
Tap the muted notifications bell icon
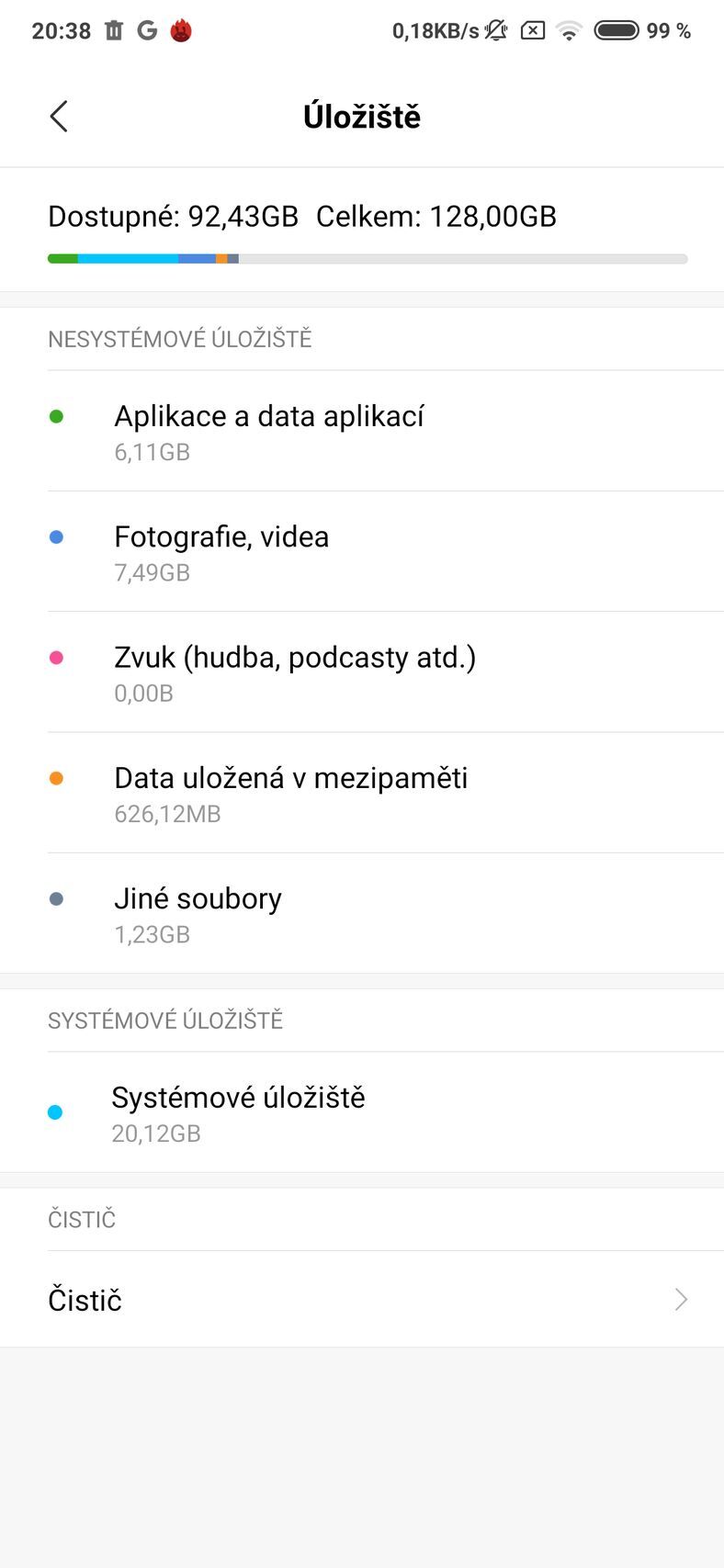(x=494, y=29)
